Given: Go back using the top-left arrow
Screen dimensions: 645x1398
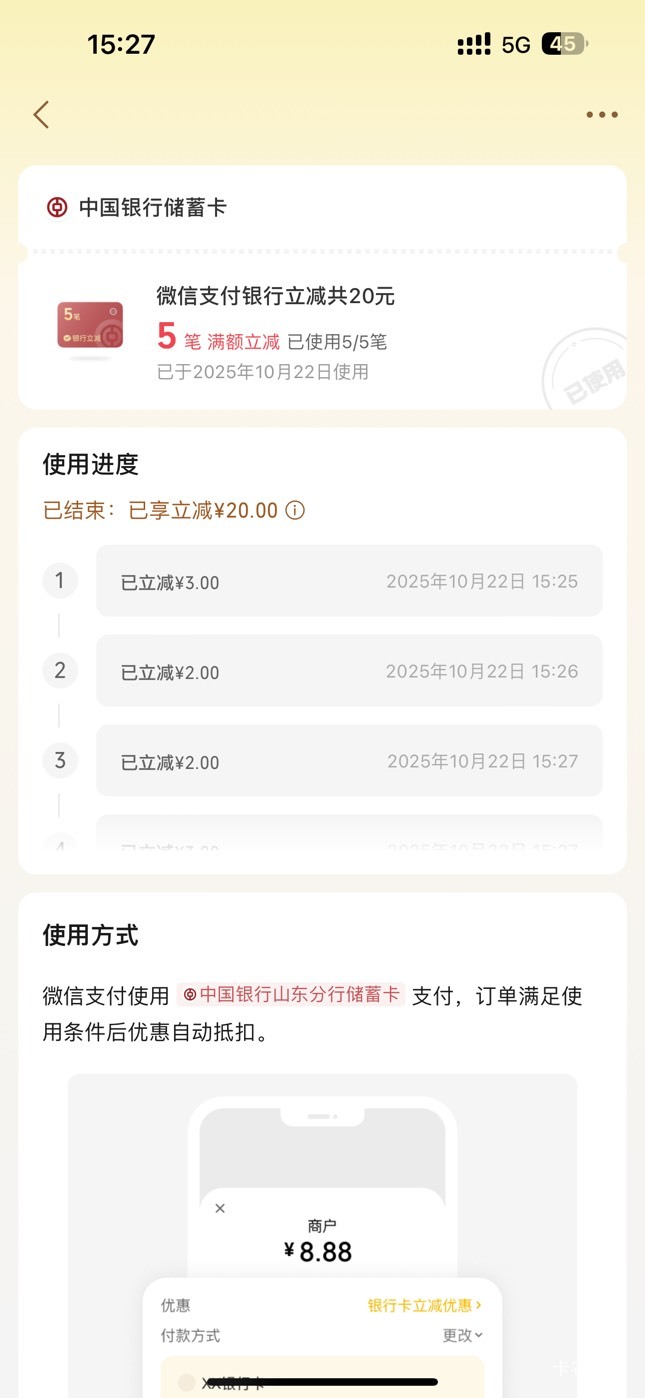Looking at the screenshot, I should click(41, 114).
